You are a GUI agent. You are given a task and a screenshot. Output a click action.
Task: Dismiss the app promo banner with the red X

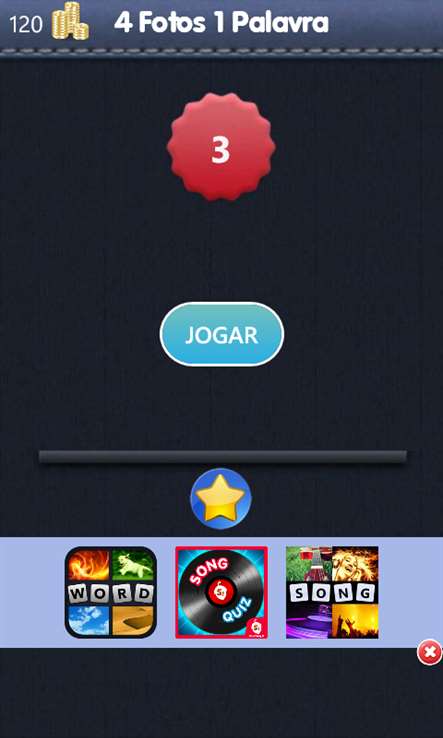coord(429,652)
